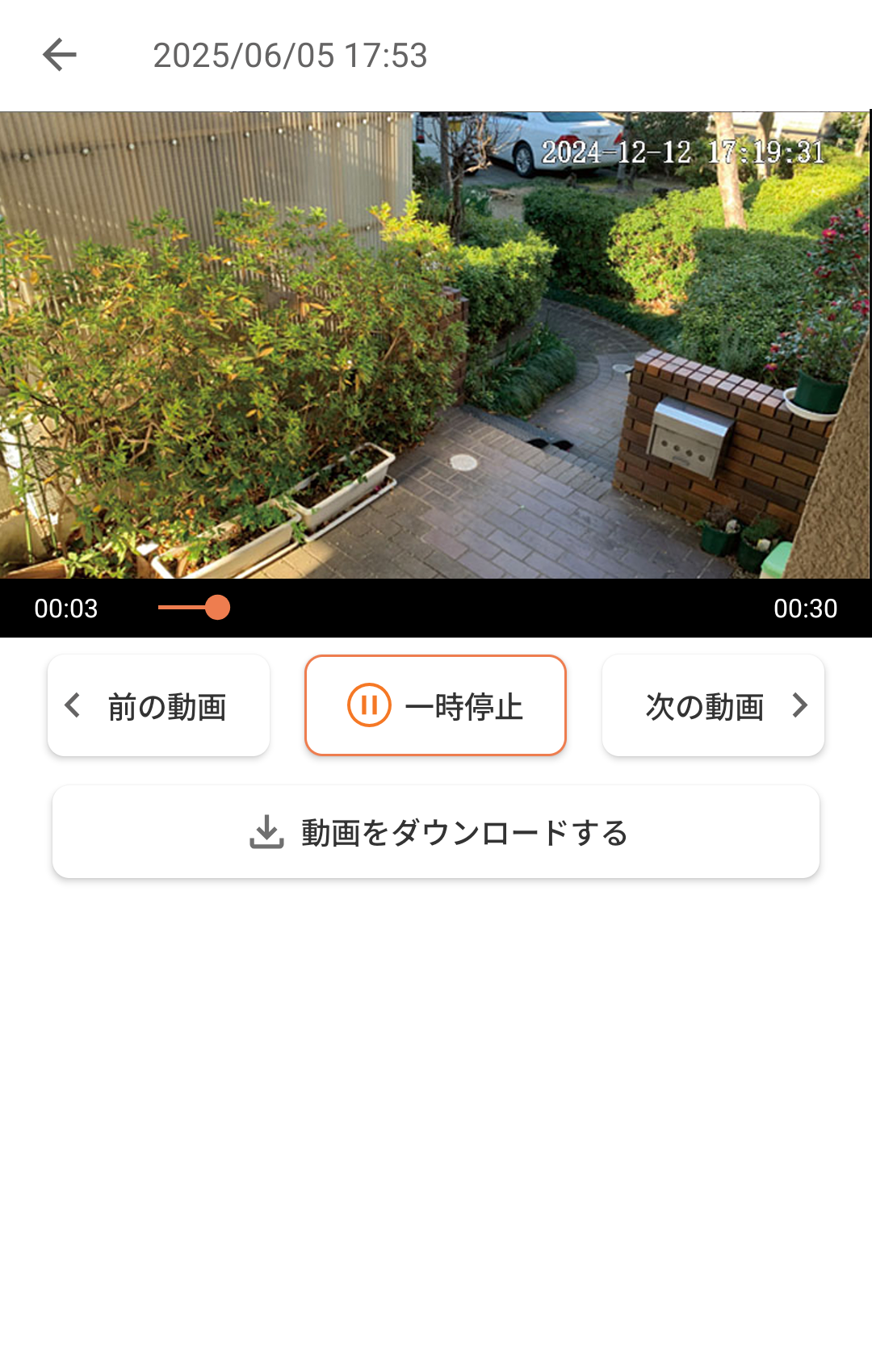Tap the playback progress slider handle

(x=217, y=607)
